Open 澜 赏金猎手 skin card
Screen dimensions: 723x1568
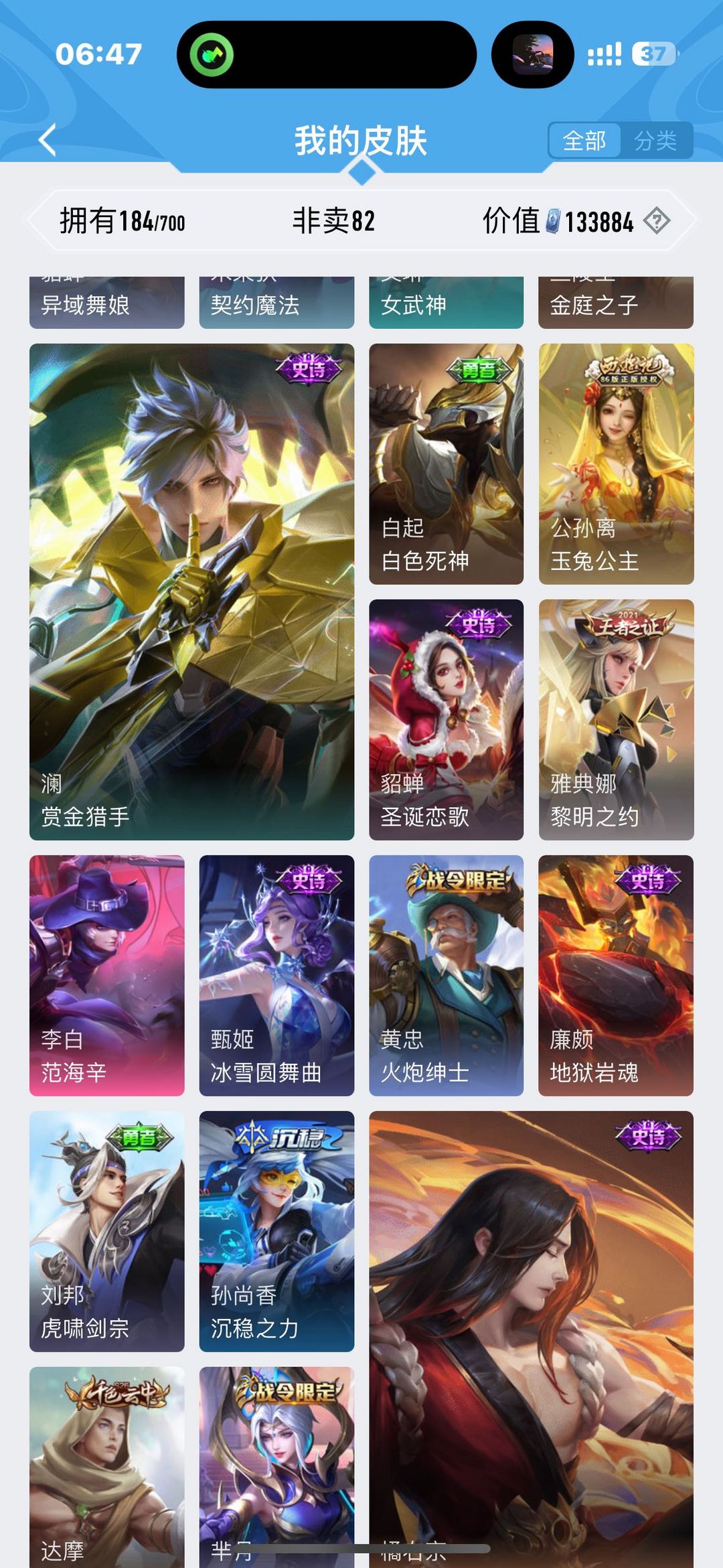pyautogui.click(x=191, y=591)
